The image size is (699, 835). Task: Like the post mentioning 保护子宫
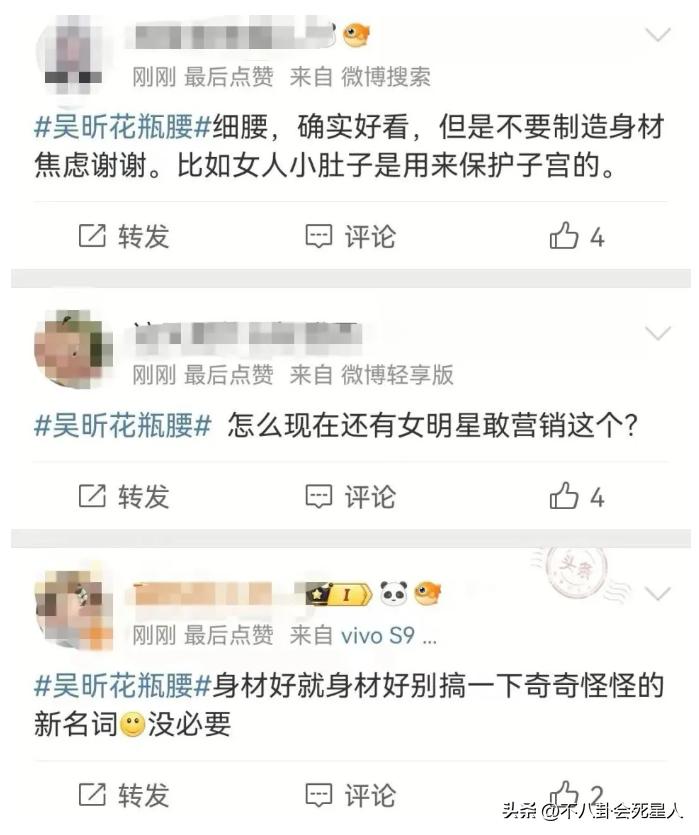576,237
